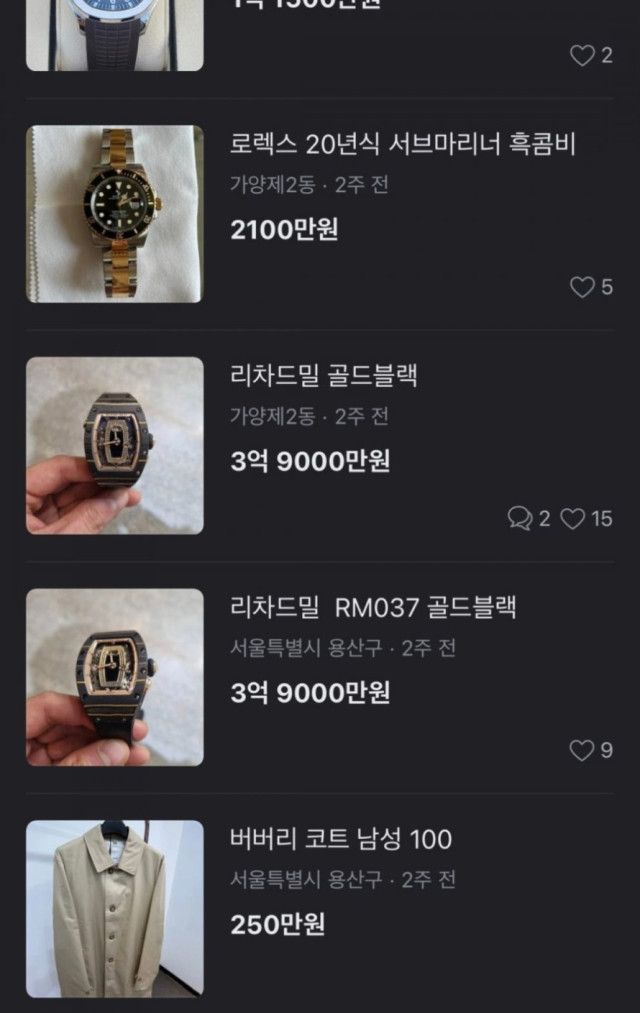Open the 로렉스 20년식 서브마리너 흑콤비 listing
This screenshot has width=640, height=1013.
coord(402,145)
